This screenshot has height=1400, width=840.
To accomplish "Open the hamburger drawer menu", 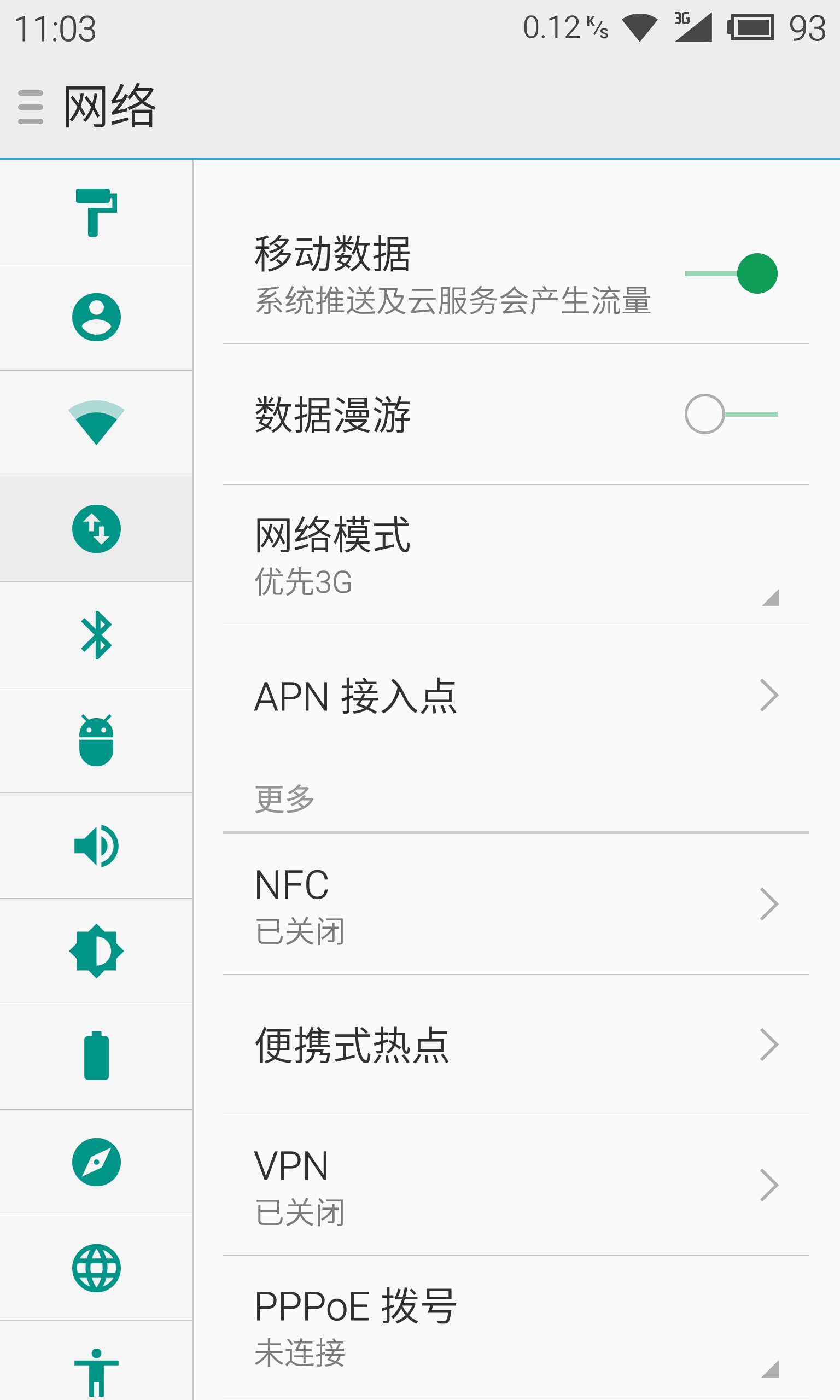I will point(31,107).
